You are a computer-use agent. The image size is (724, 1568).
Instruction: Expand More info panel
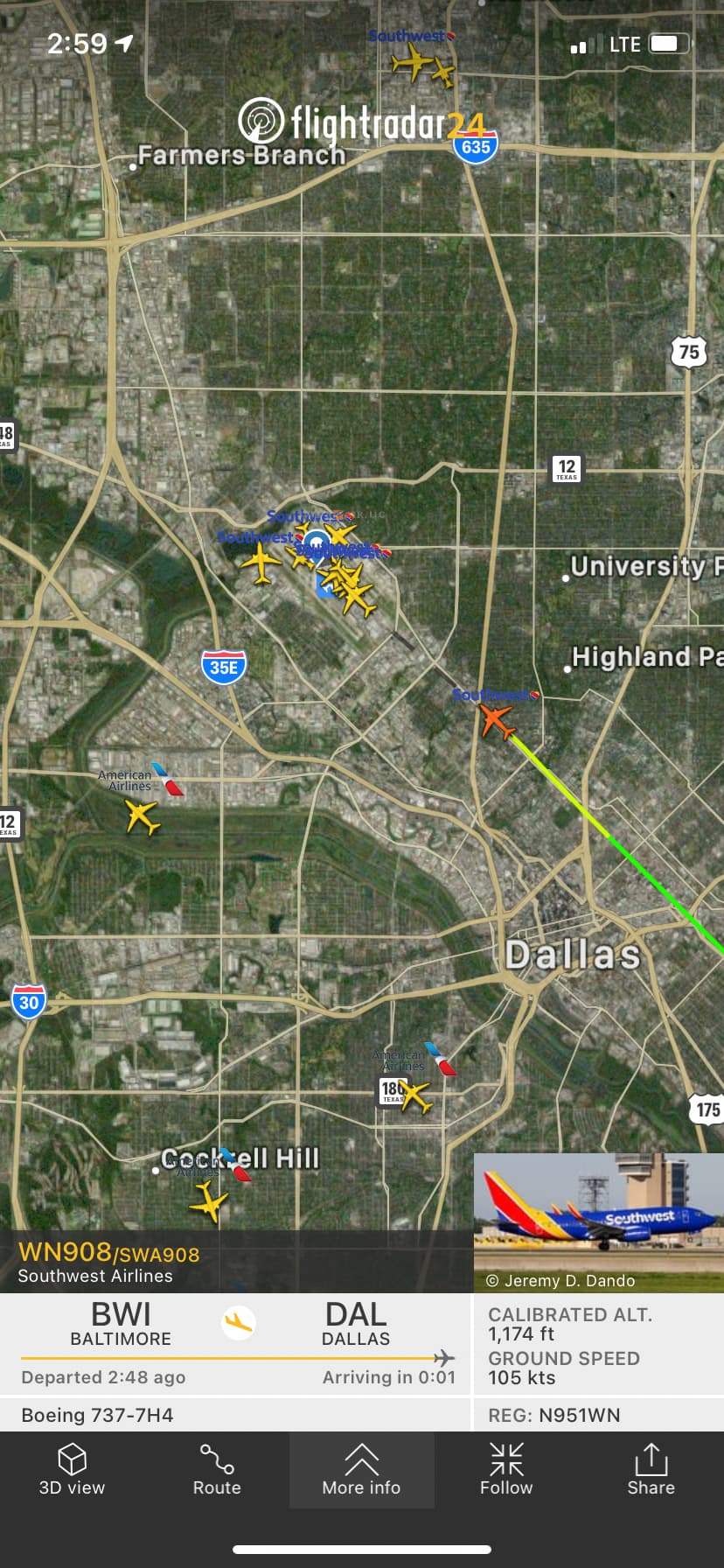[361, 1470]
